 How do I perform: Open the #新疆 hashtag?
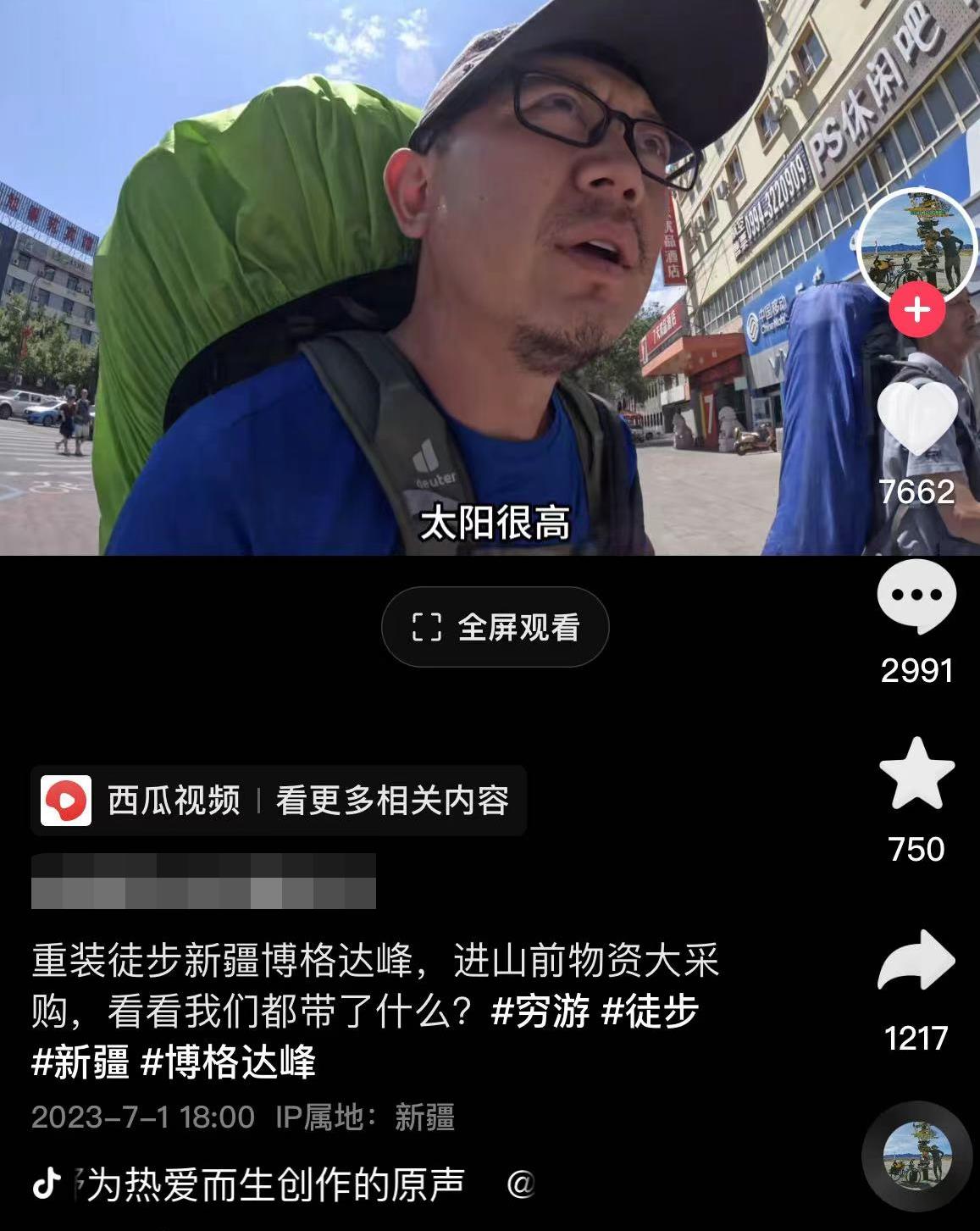tap(80, 1062)
